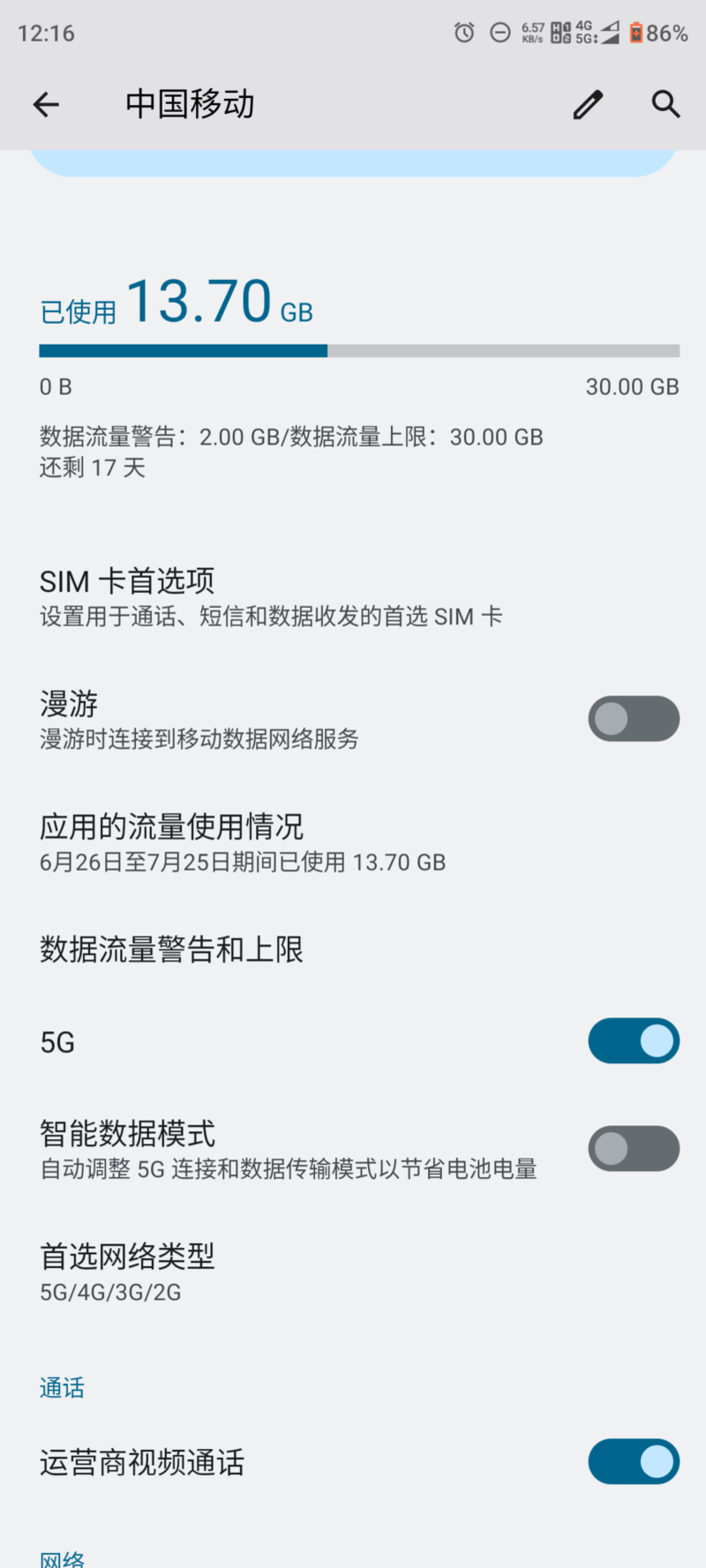
Task: Enable 智能数据模式
Action: click(x=633, y=1148)
